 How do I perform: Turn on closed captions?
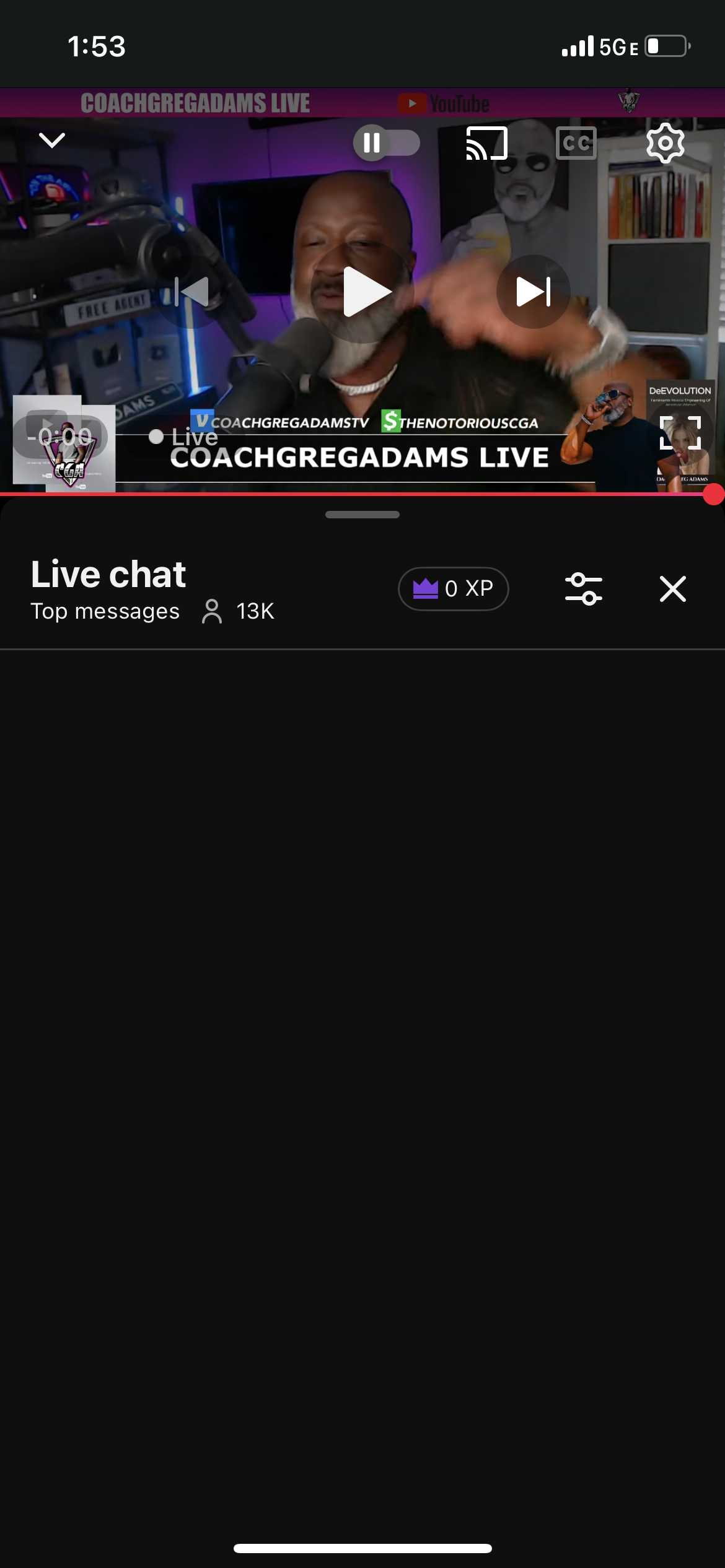[x=576, y=143]
